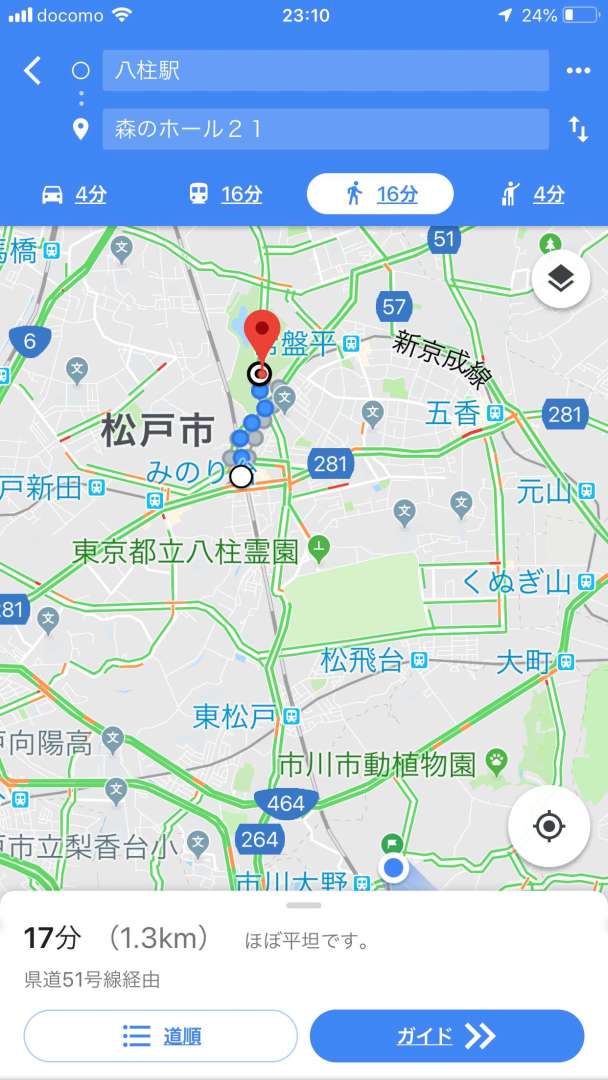Screen dimensions: 608x1080
Task: Open the map layers button
Action: coord(561,280)
